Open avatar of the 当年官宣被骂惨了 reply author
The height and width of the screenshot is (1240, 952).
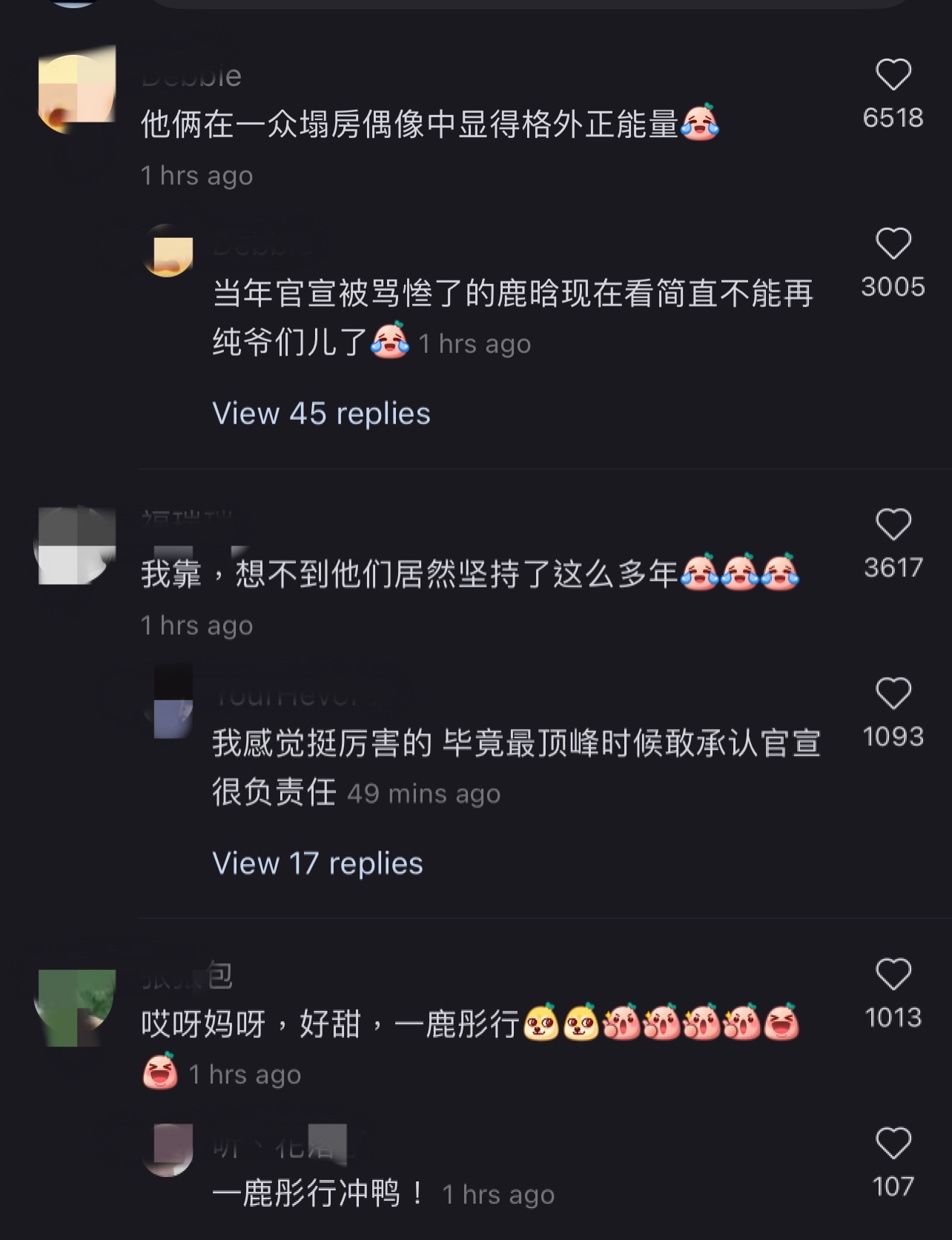tap(168, 251)
